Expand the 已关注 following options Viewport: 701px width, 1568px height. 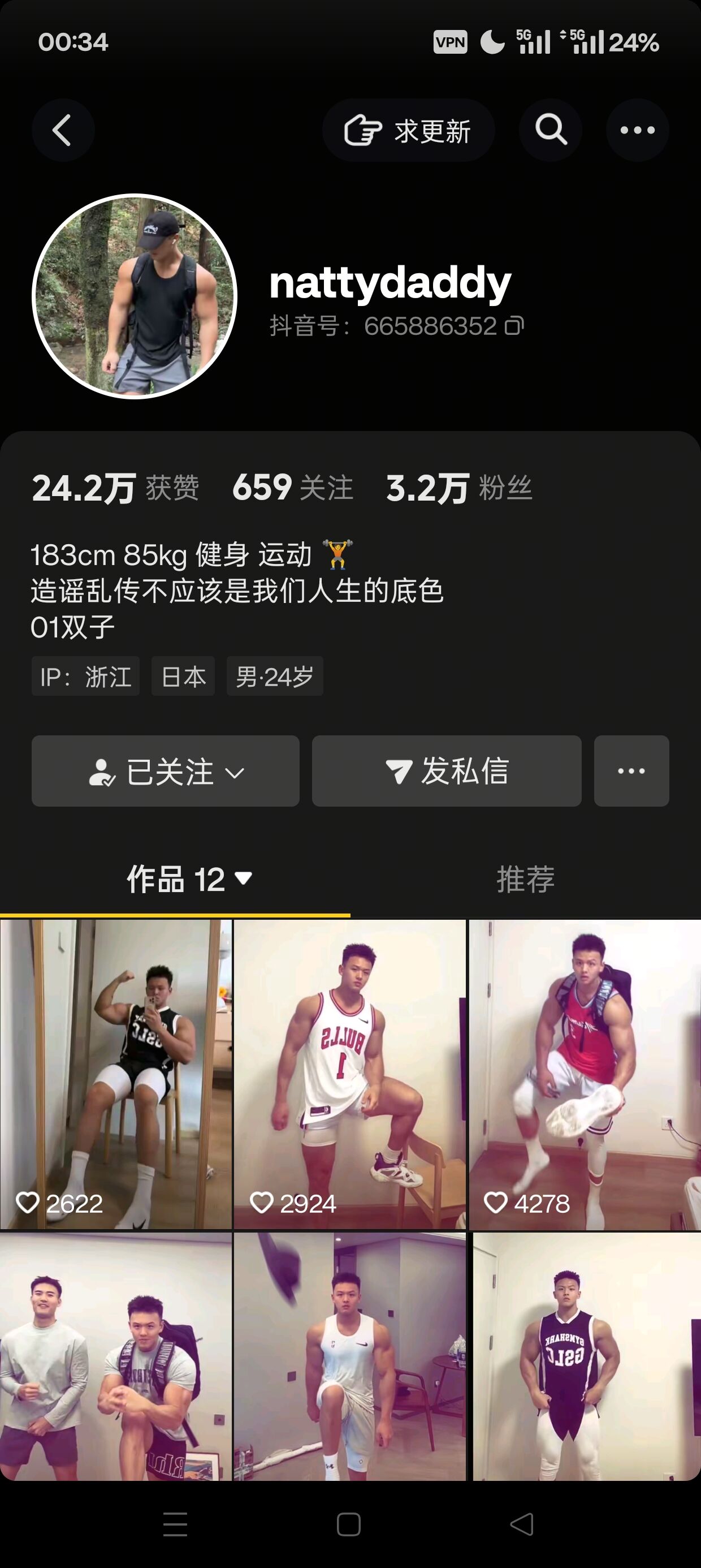point(166,771)
